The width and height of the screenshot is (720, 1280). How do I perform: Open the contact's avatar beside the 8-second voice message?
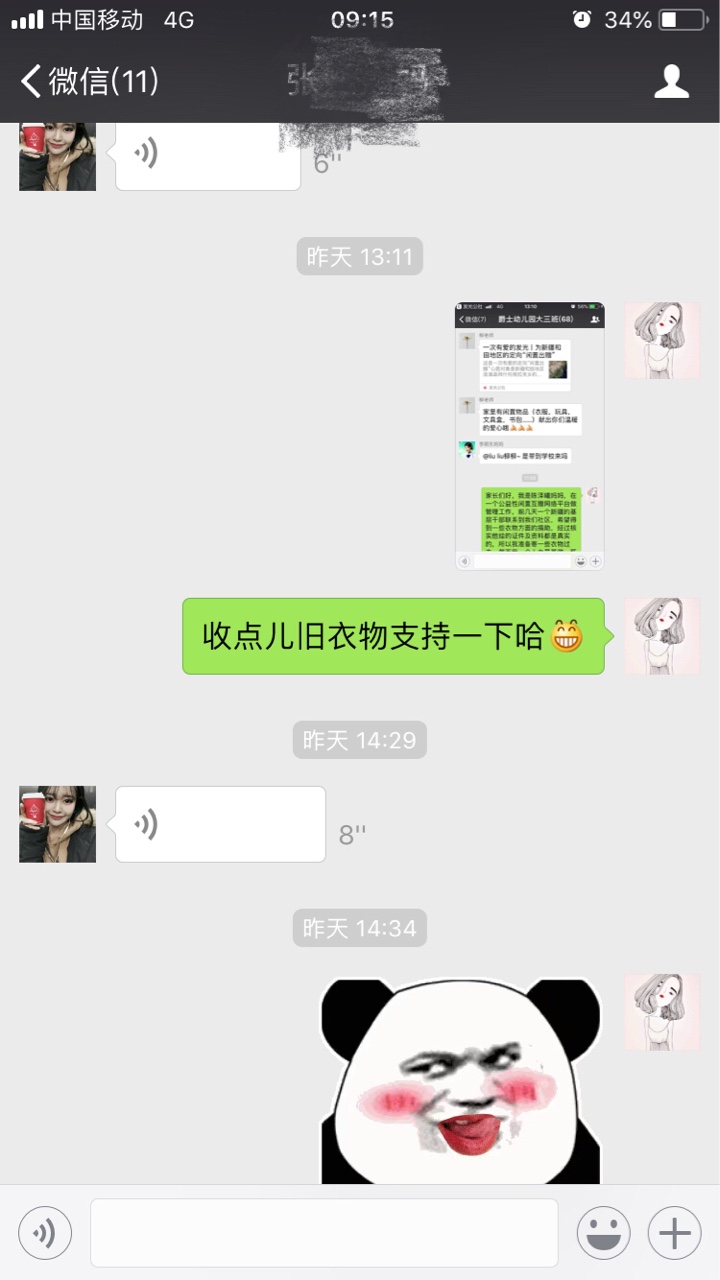[x=58, y=824]
